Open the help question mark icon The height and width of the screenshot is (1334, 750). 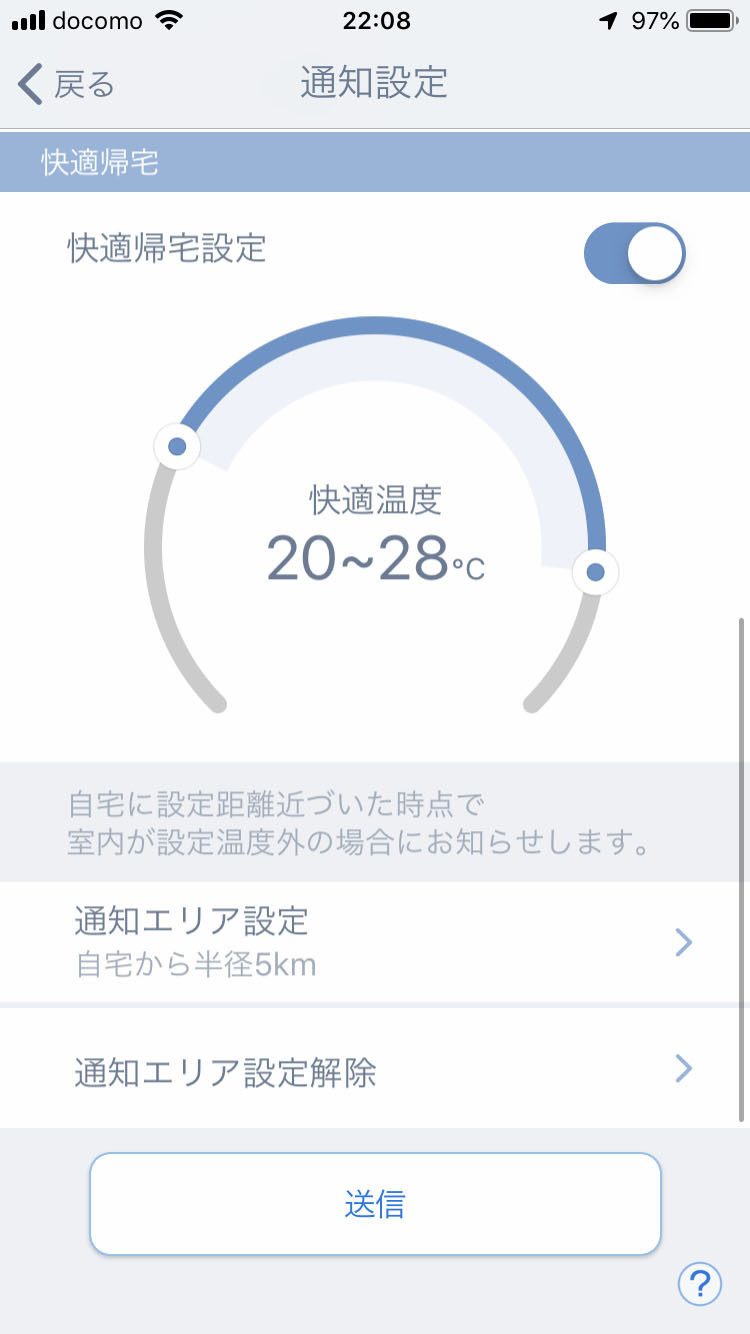tap(700, 1282)
